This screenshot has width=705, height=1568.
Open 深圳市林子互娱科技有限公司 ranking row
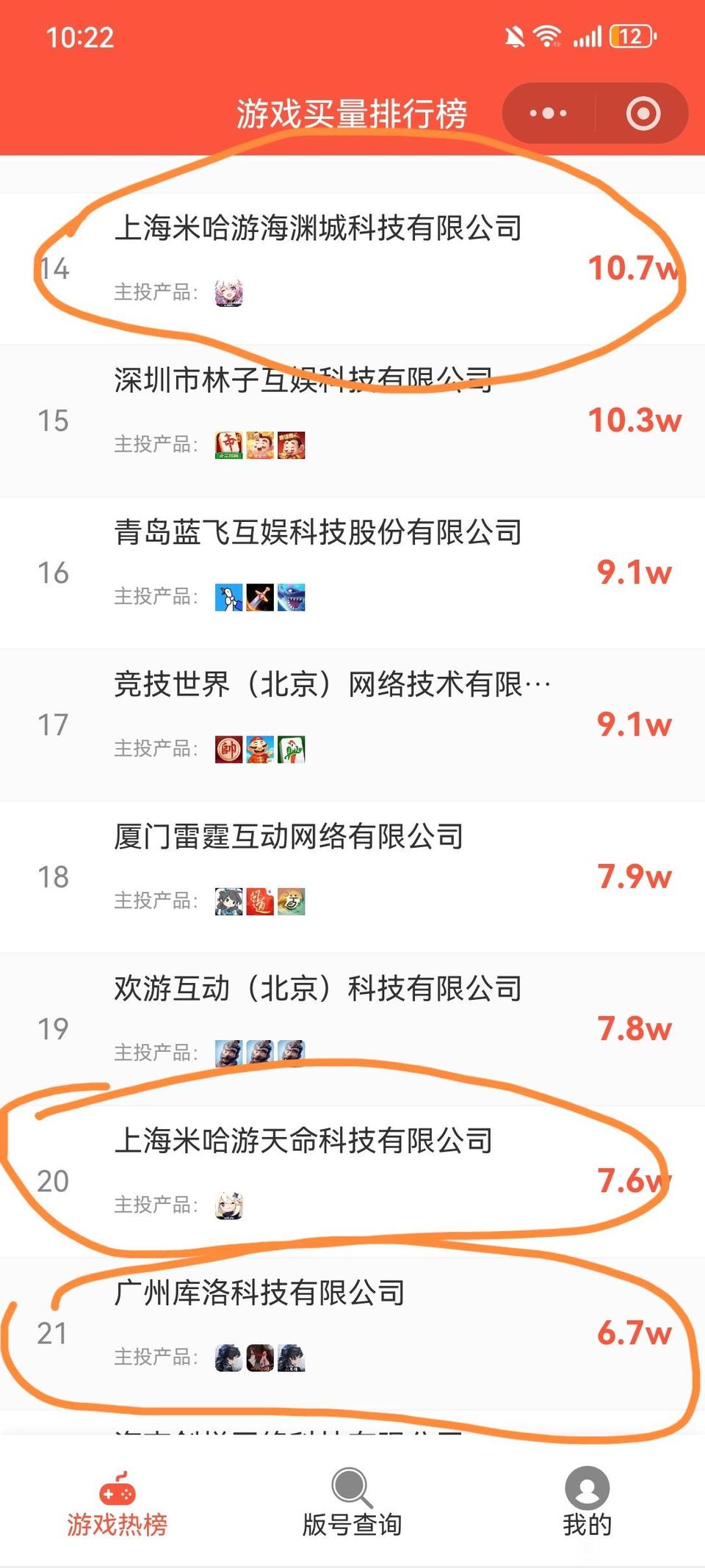click(x=303, y=381)
